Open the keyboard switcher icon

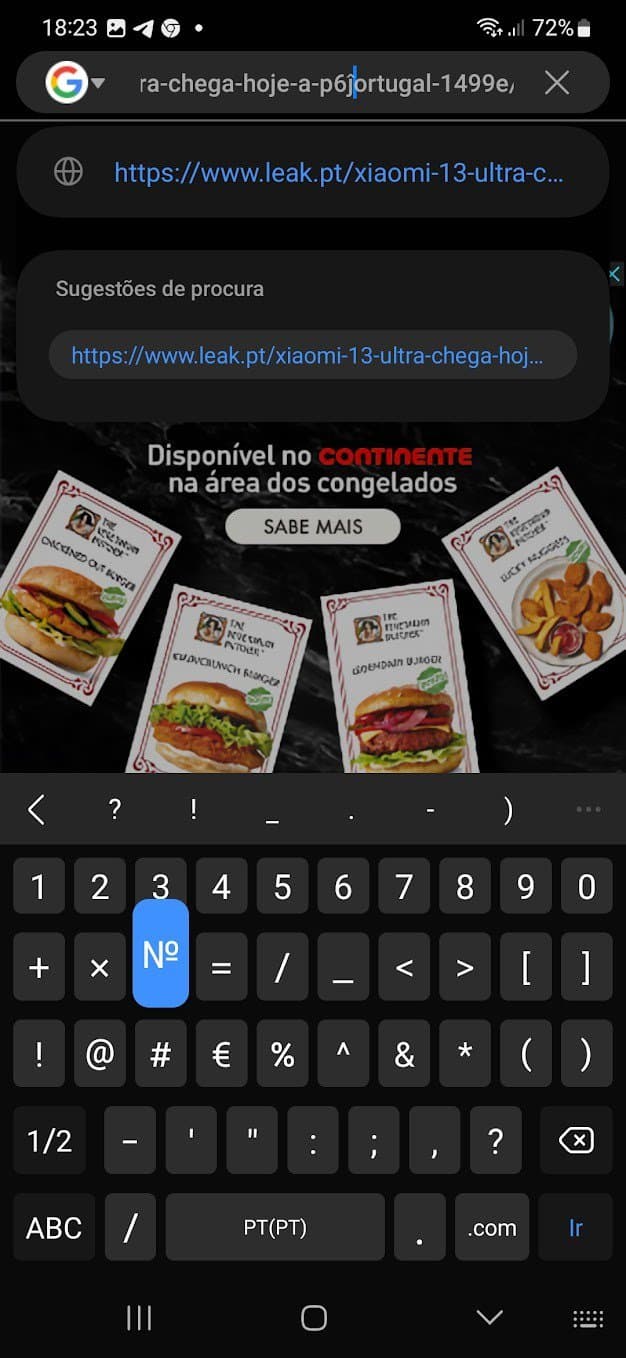(x=588, y=1318)
